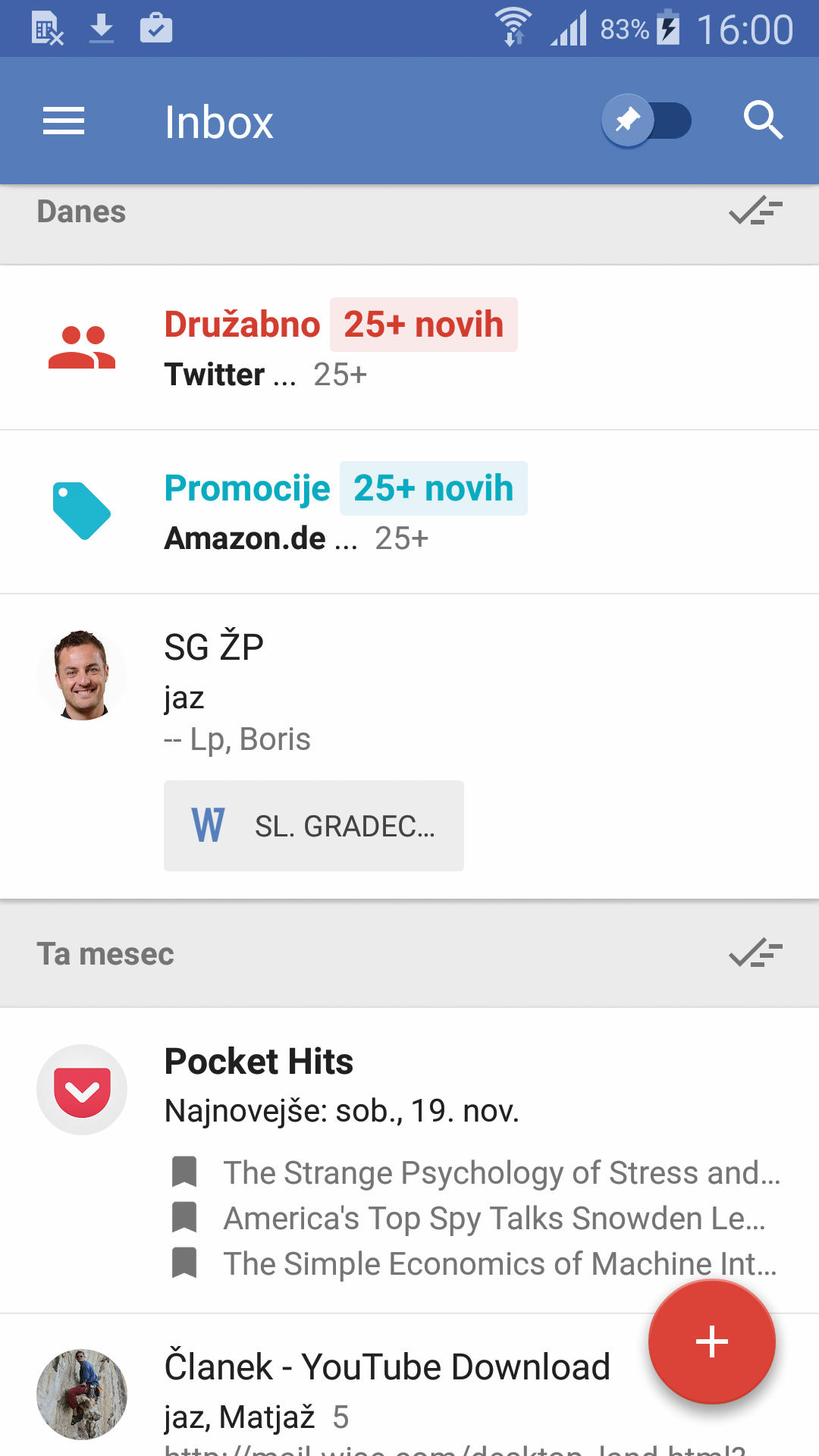Open the Pocket Hits email
The height and width of the screenshot is (1456, 819).
click(455, 1084)
